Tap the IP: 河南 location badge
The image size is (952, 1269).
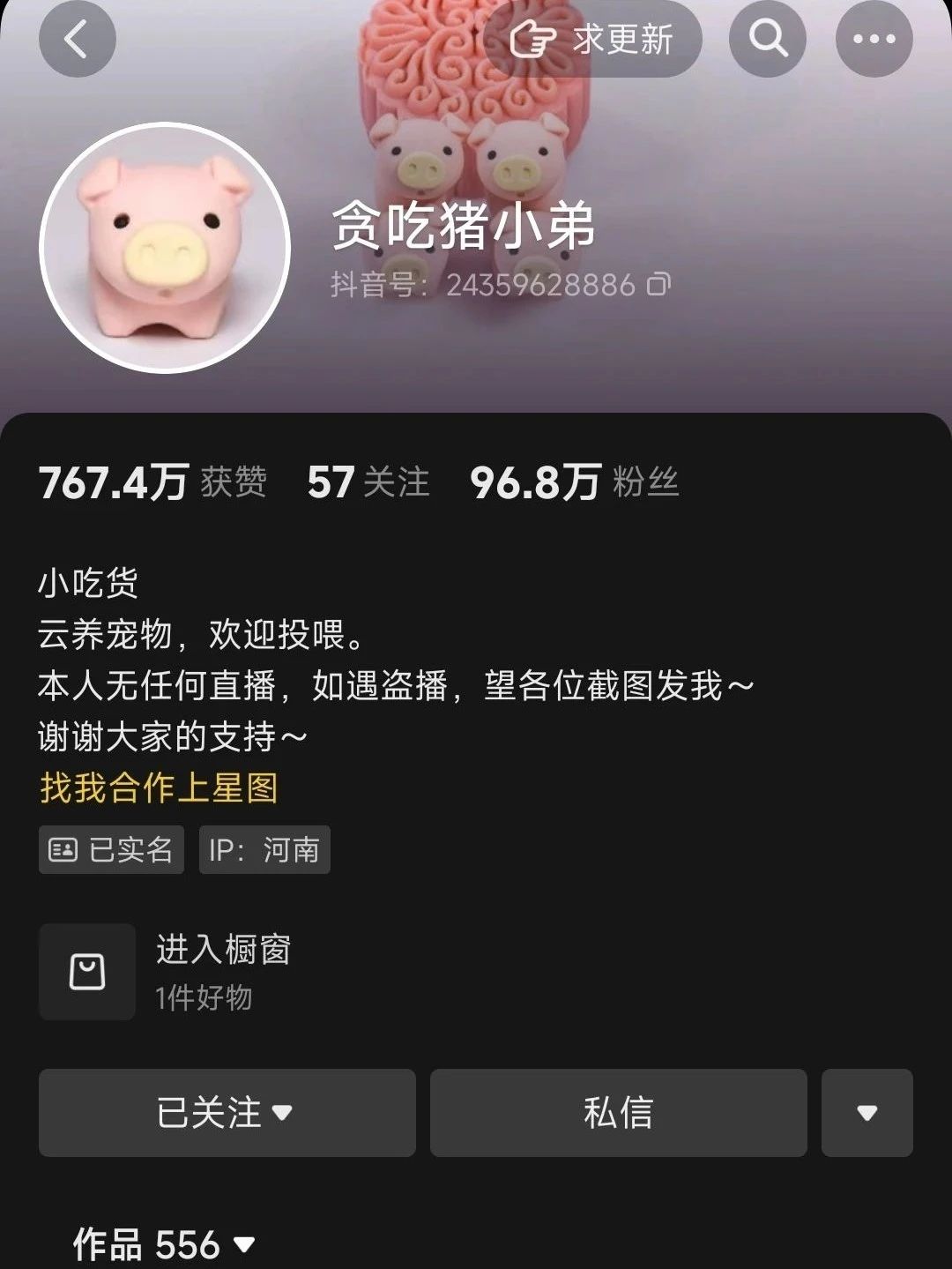(x=264, y=849)
